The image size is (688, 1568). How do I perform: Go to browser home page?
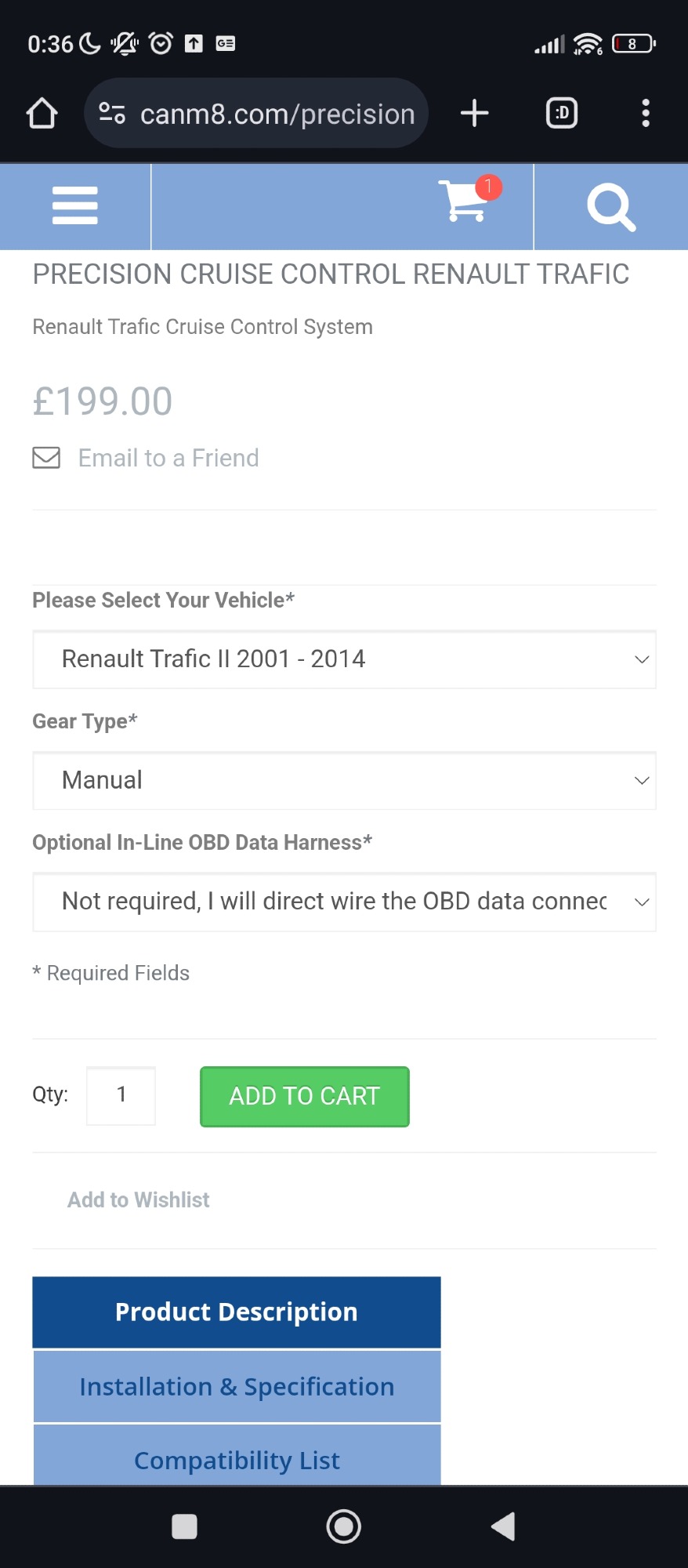(42, 114)
